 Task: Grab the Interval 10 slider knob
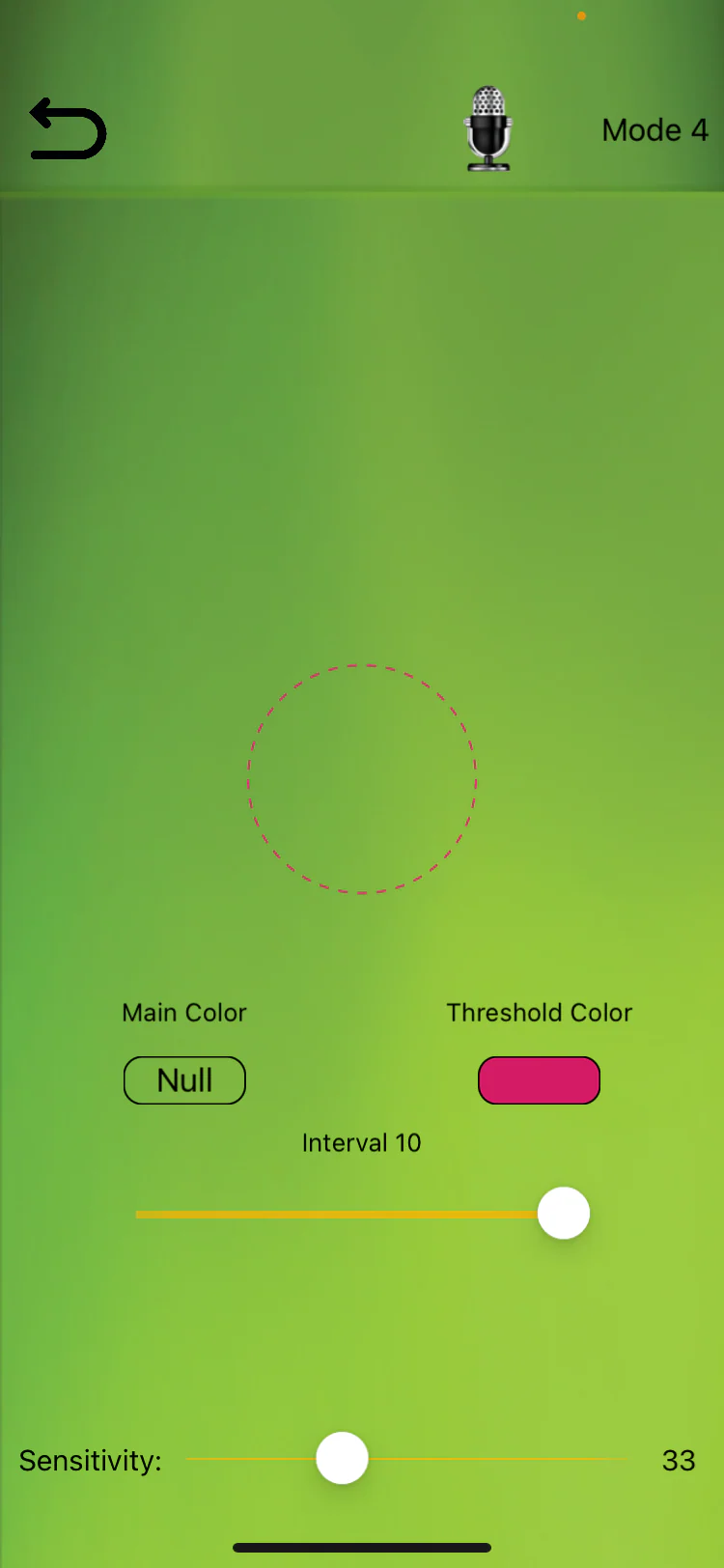coord(564,1213)
